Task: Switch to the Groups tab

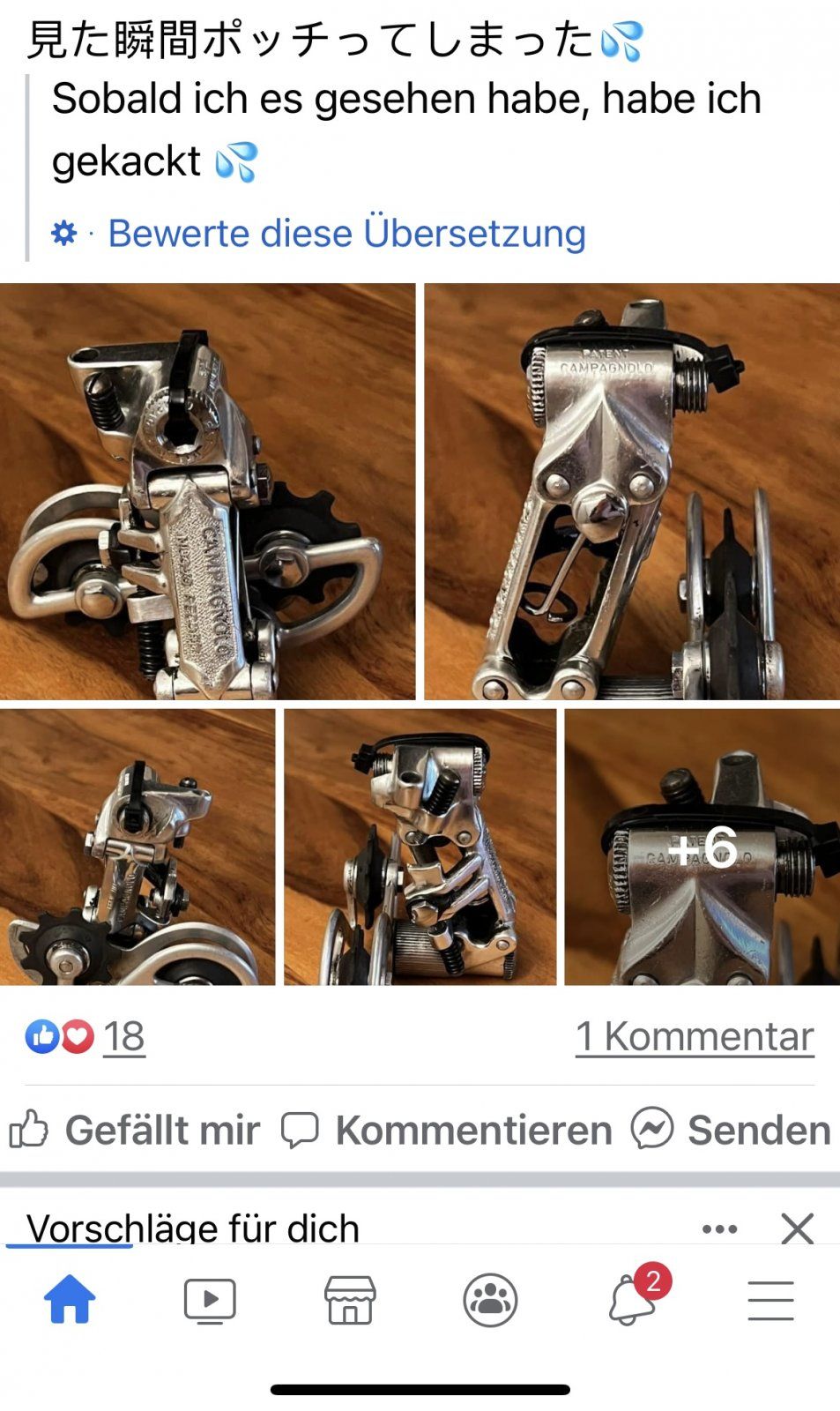Action: pyautogui.click(x=490, y=1300)
